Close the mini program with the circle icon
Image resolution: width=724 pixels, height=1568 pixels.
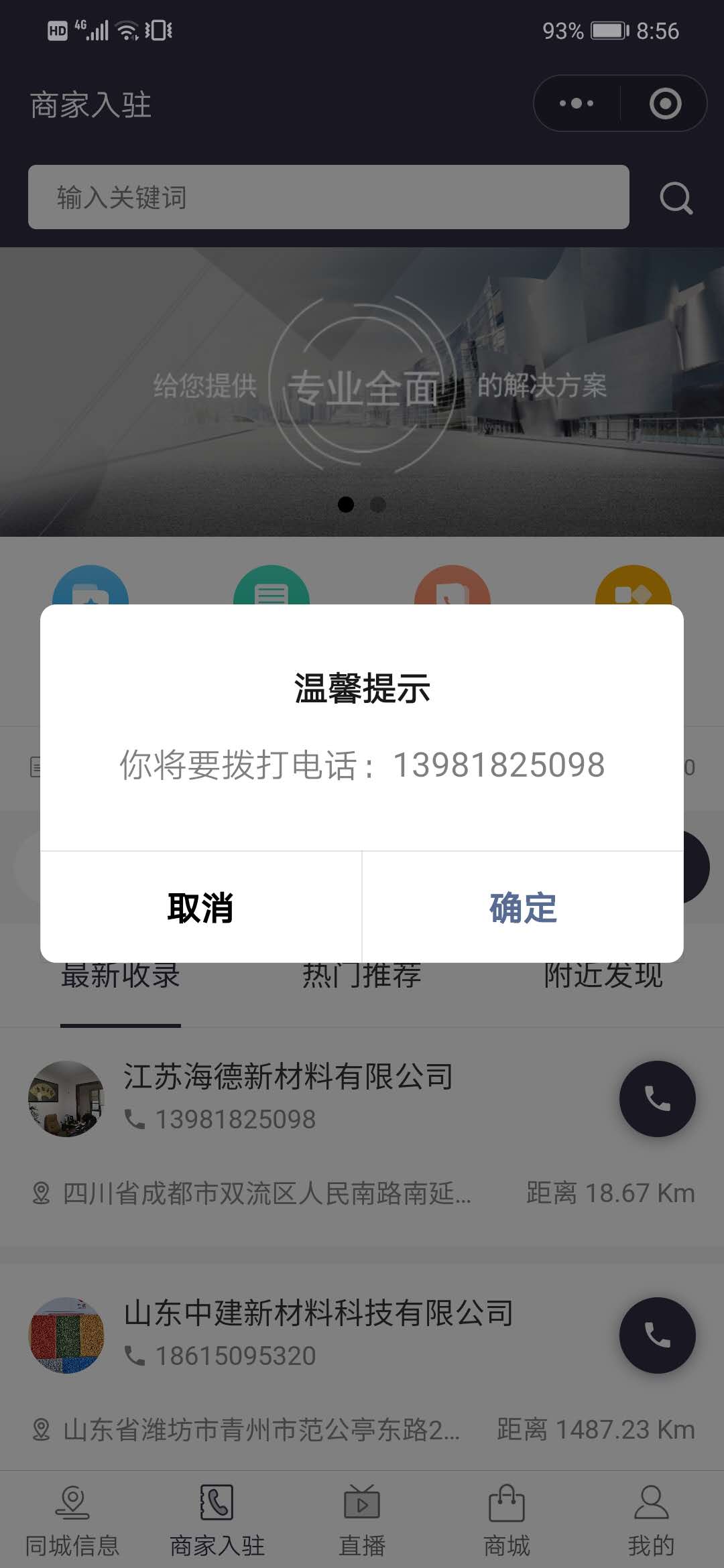click(665, 103)
